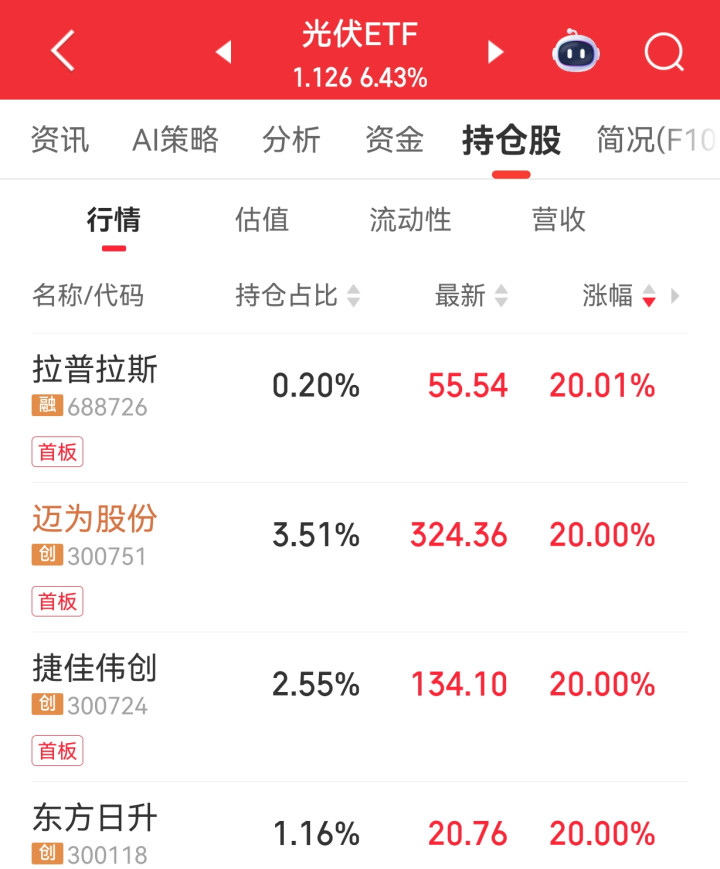
Task: Switch to the 分析 tab
Action: click(x=292, y=139)
